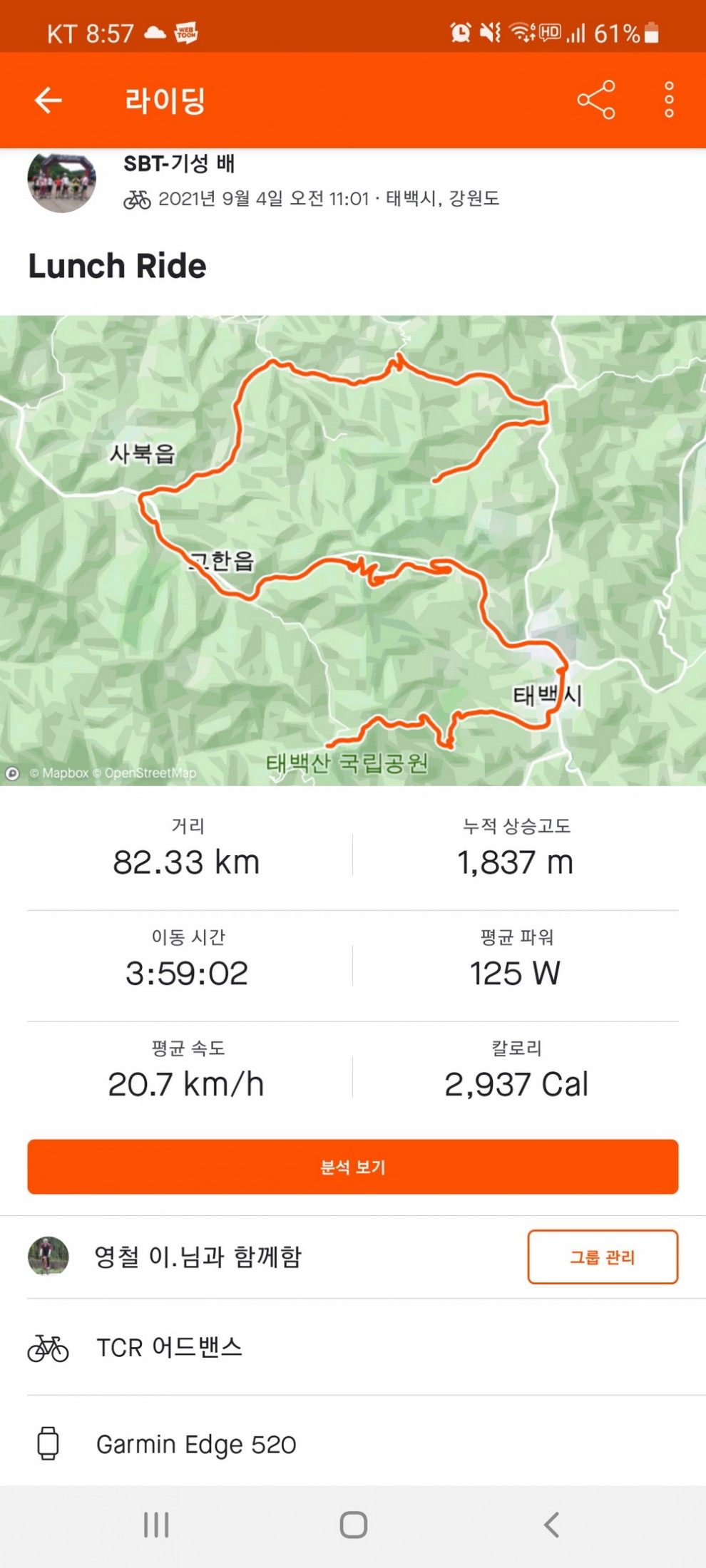Open SBT-기성 배's profile picture
706x1568 pixels.
point(61,182)
